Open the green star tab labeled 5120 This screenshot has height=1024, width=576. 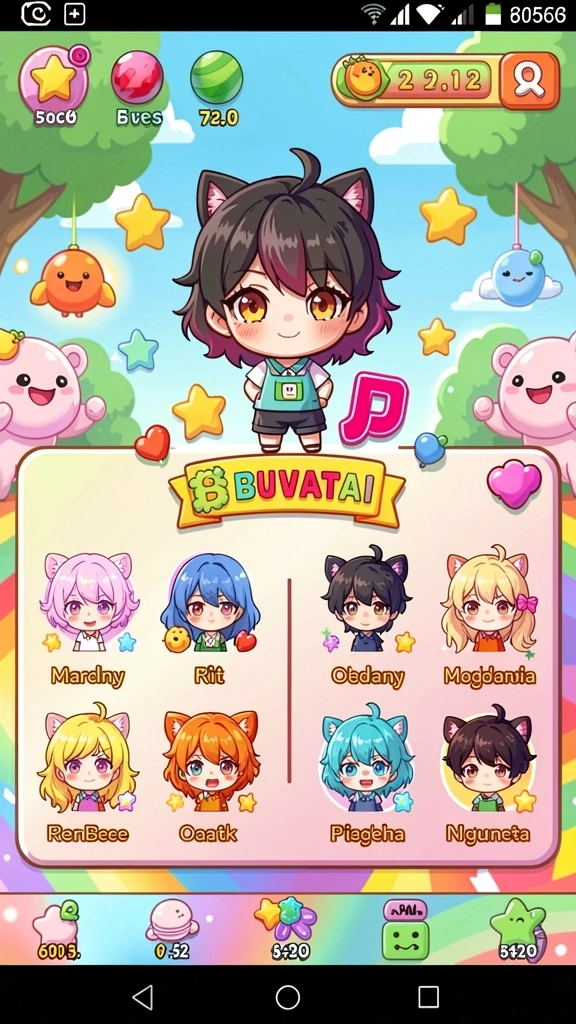(x=517, y=930)
